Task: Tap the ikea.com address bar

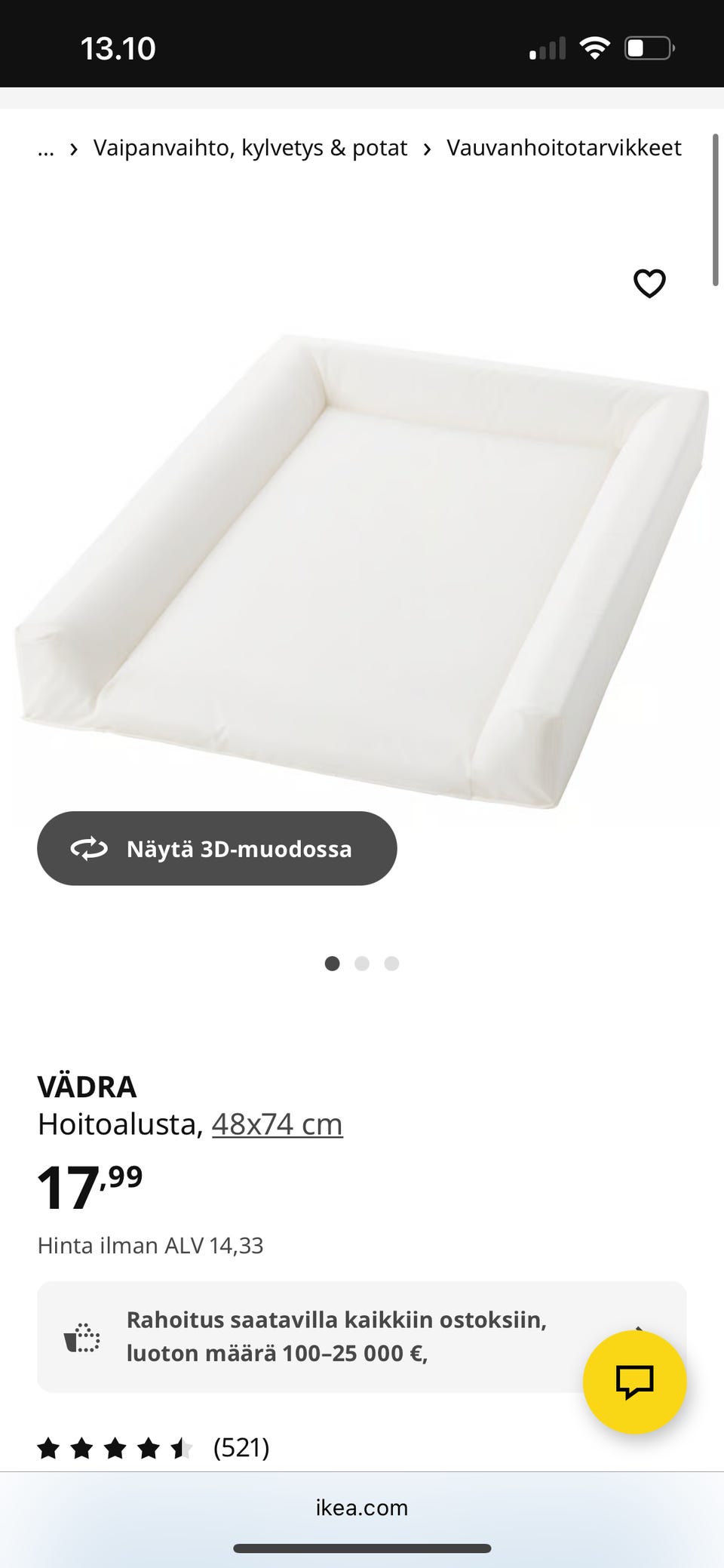Action: 362,1508
